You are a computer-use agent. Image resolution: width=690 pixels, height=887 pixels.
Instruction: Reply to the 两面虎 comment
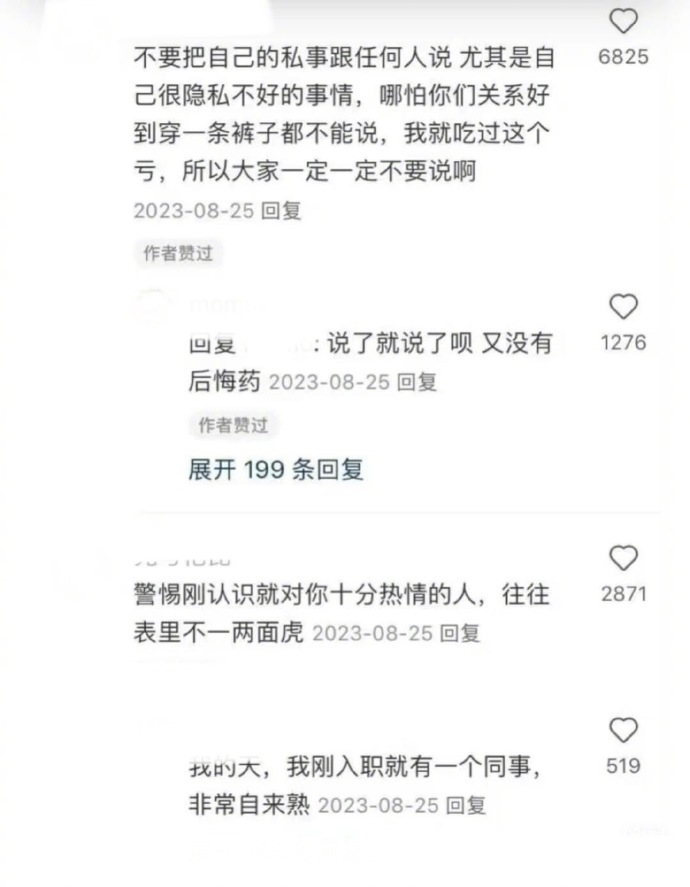pos(460,633)
